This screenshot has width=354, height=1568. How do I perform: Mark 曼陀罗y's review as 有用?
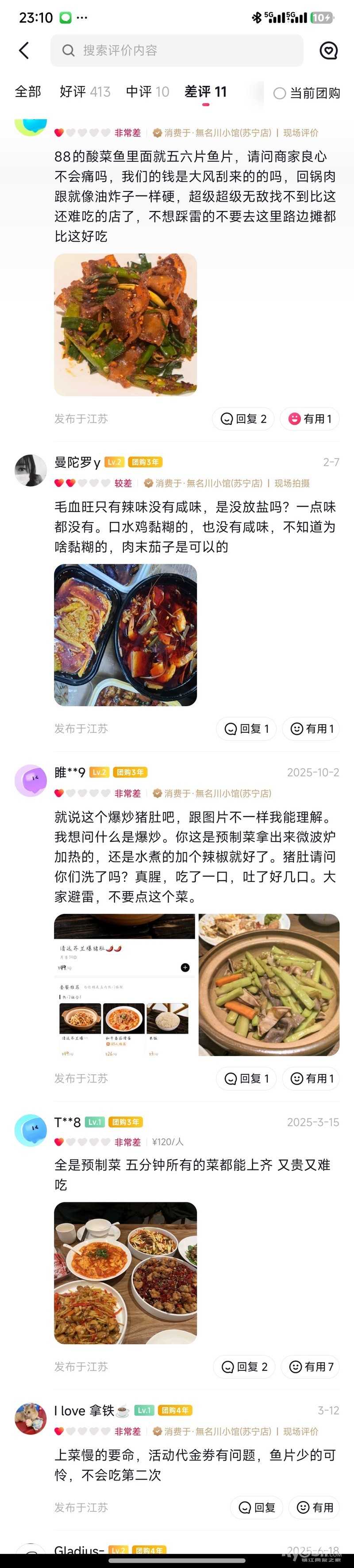tap(312, 729)
